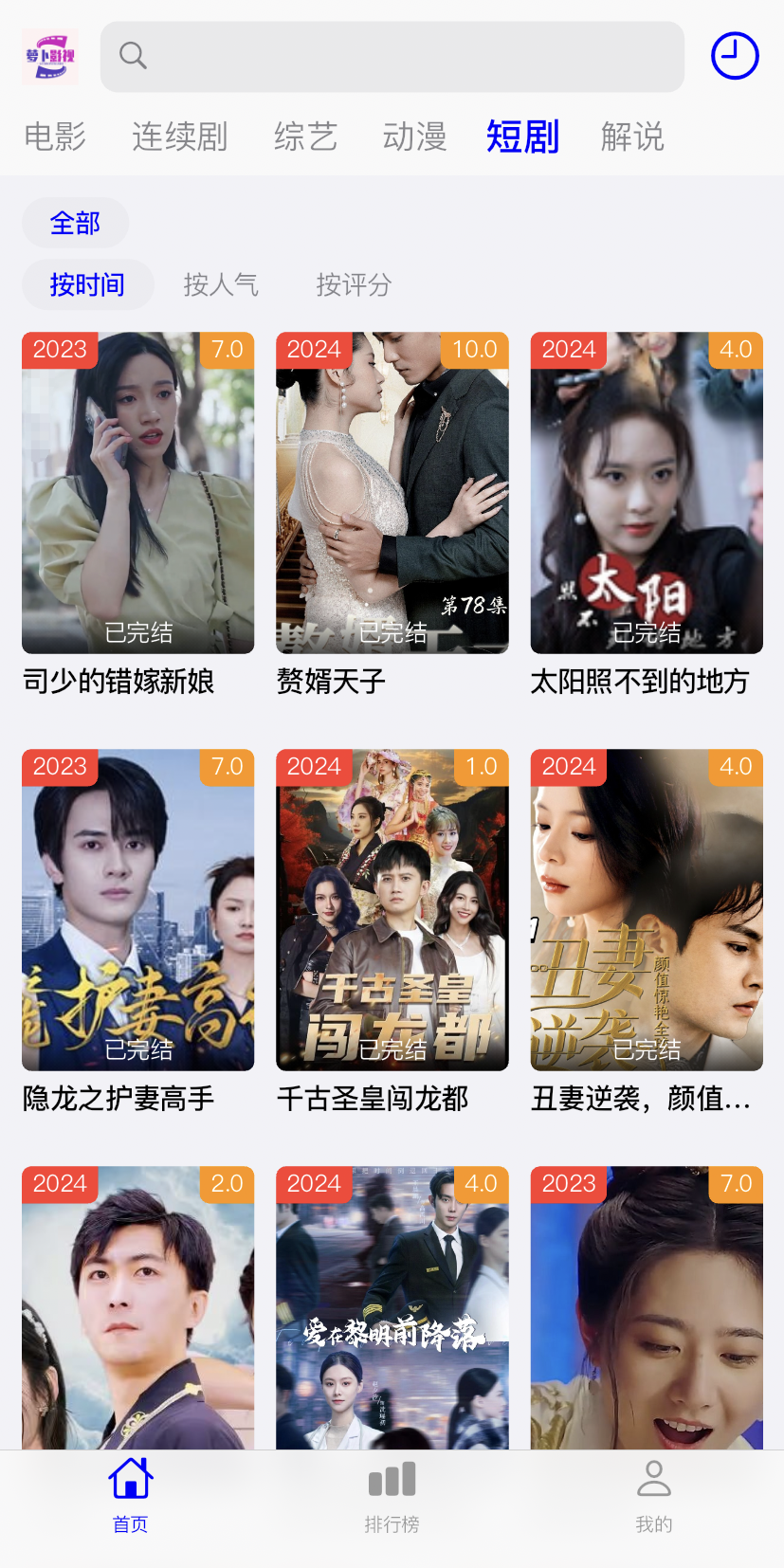
Task: Open the drama 司少的错嫁新娘
Action: (137, 493)
